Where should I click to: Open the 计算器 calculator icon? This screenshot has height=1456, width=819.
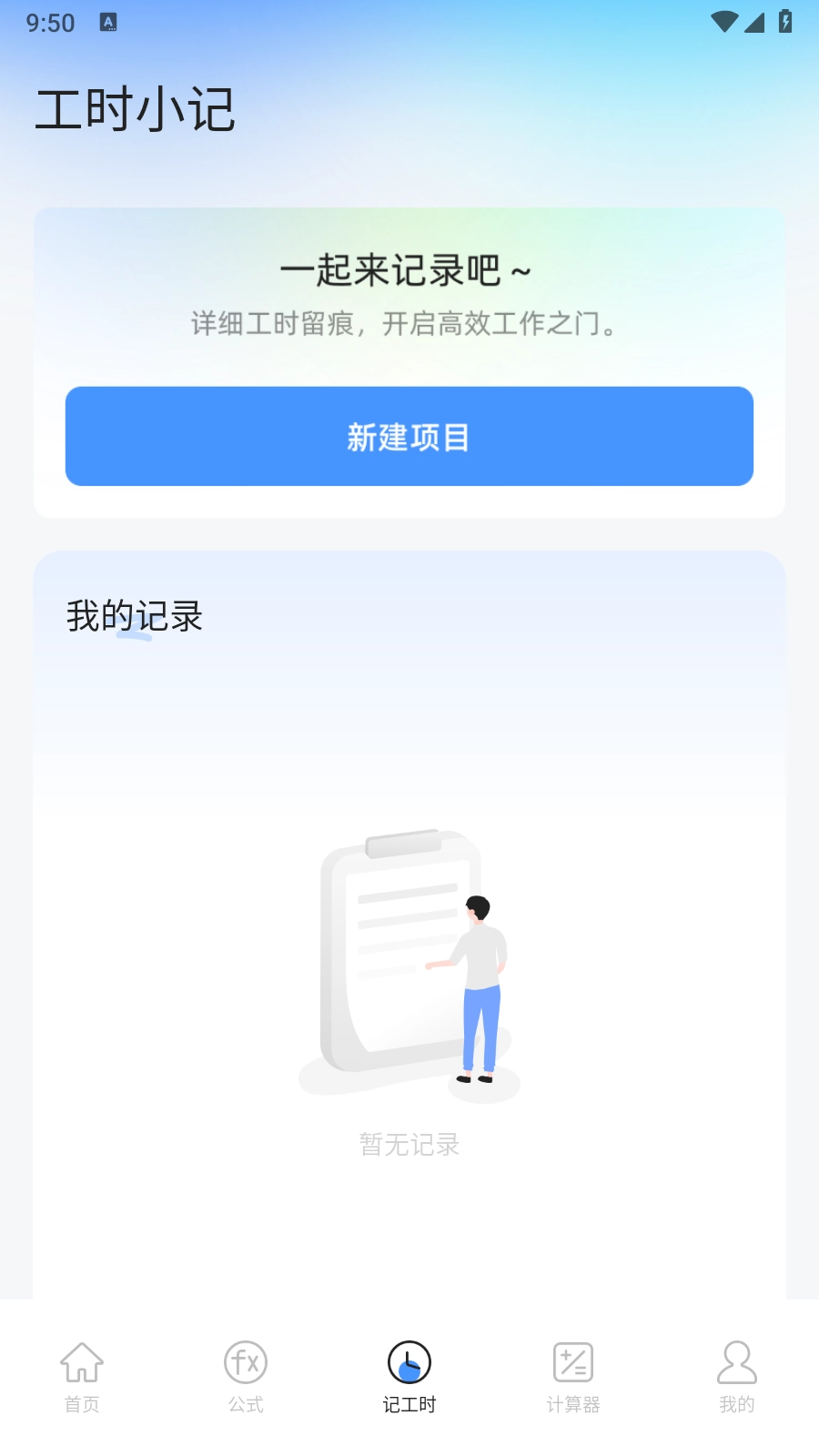click(x=572, y=1363)
